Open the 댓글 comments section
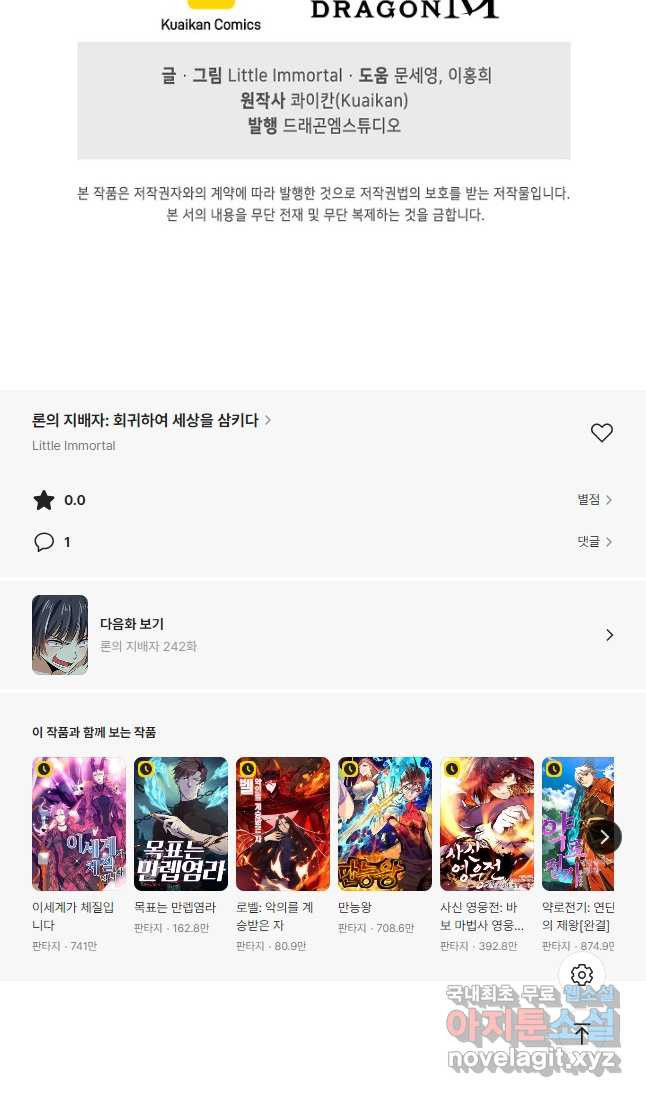 594,542
